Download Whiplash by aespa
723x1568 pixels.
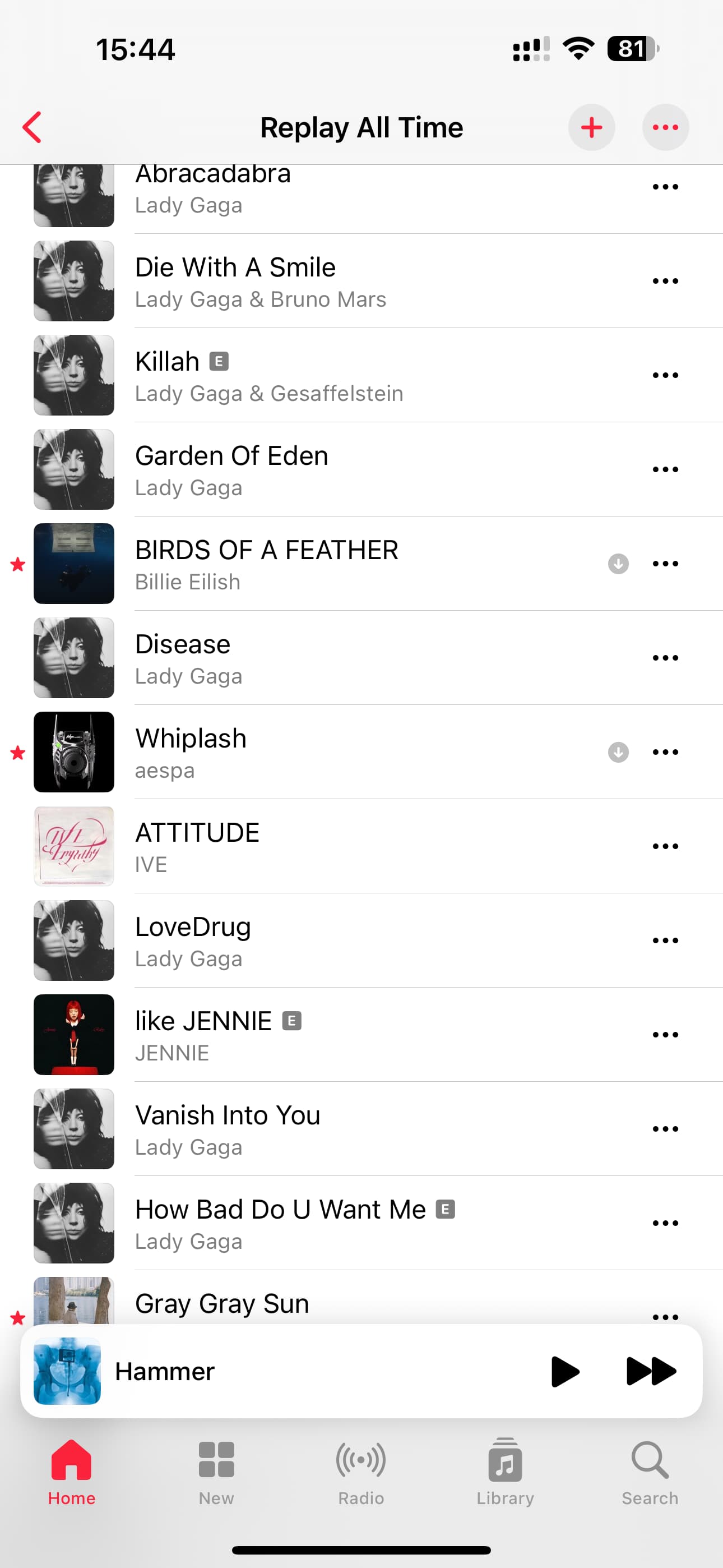pos(618,753)
